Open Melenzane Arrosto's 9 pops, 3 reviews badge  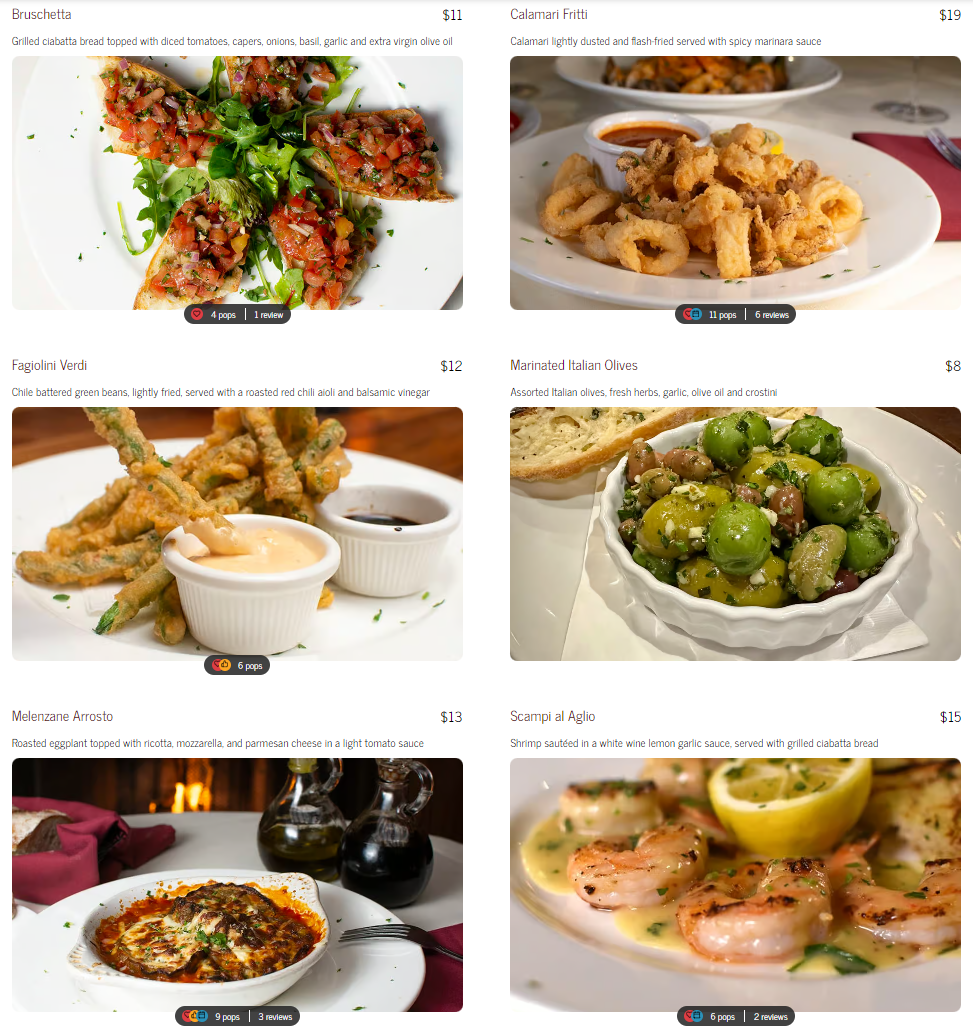tap(238, 1016)
